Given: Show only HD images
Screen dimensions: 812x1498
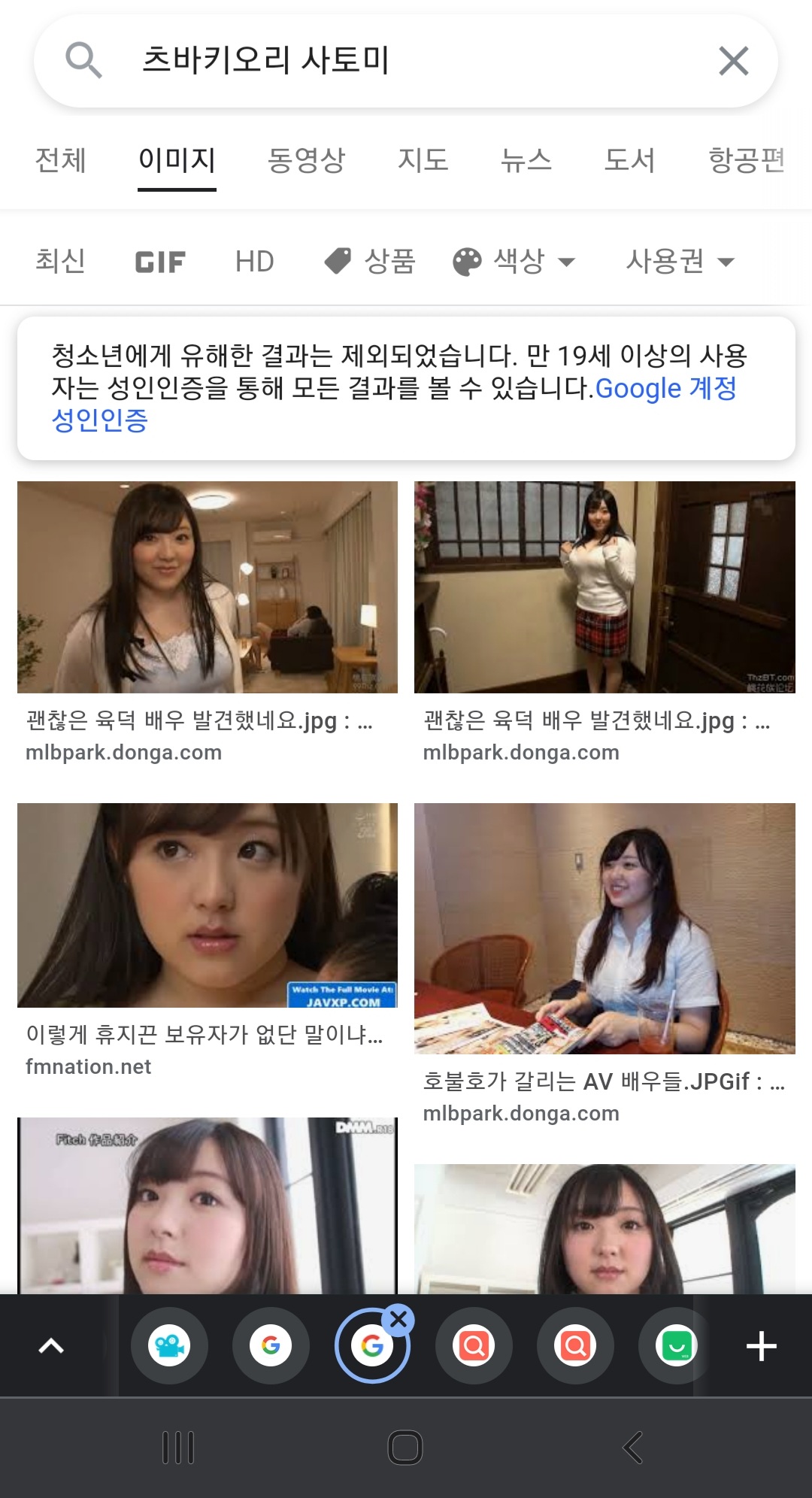Looking at the screenshot, I should point(254,262).
